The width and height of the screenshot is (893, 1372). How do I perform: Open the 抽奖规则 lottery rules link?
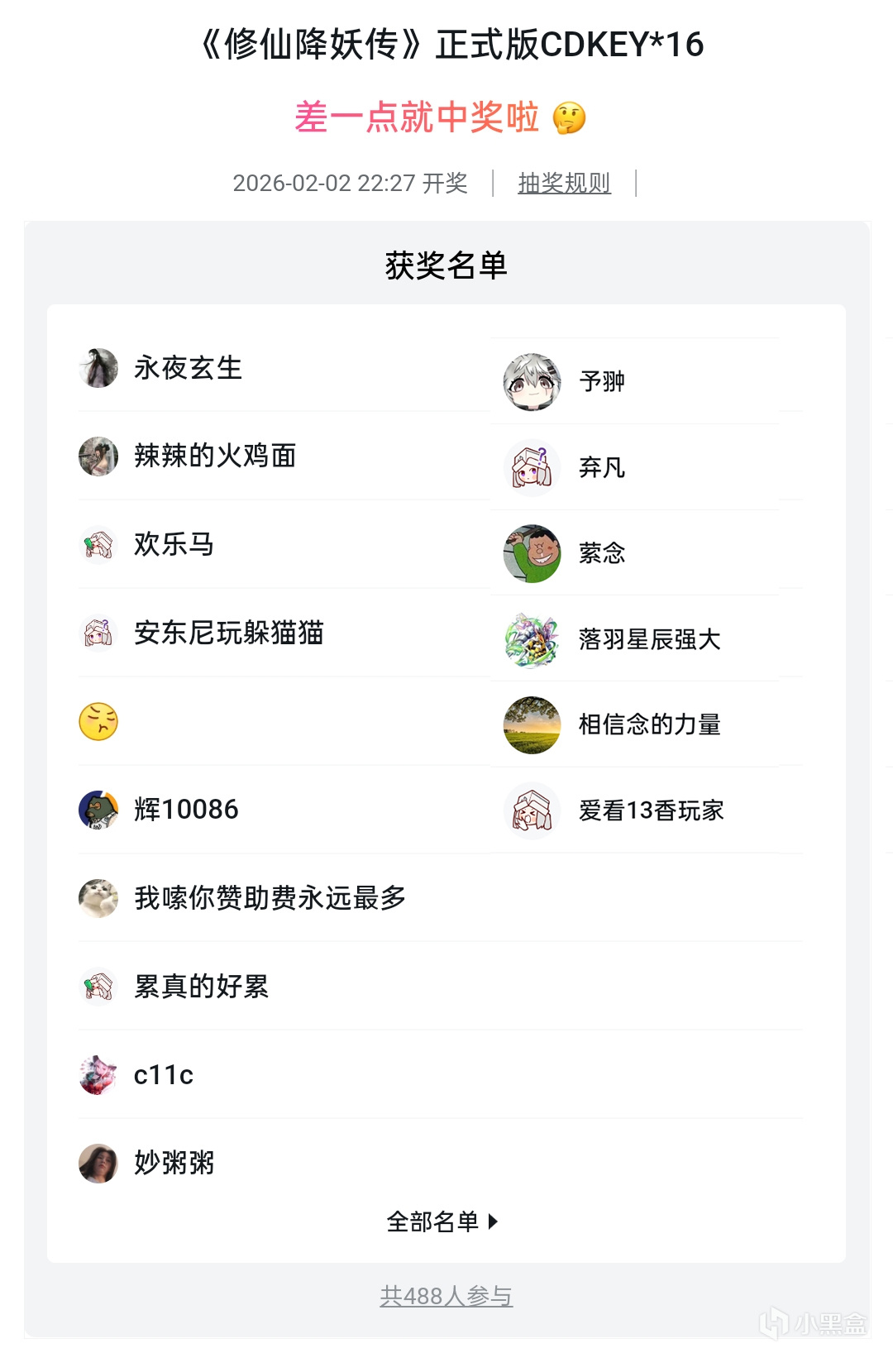tap(564, 183)
